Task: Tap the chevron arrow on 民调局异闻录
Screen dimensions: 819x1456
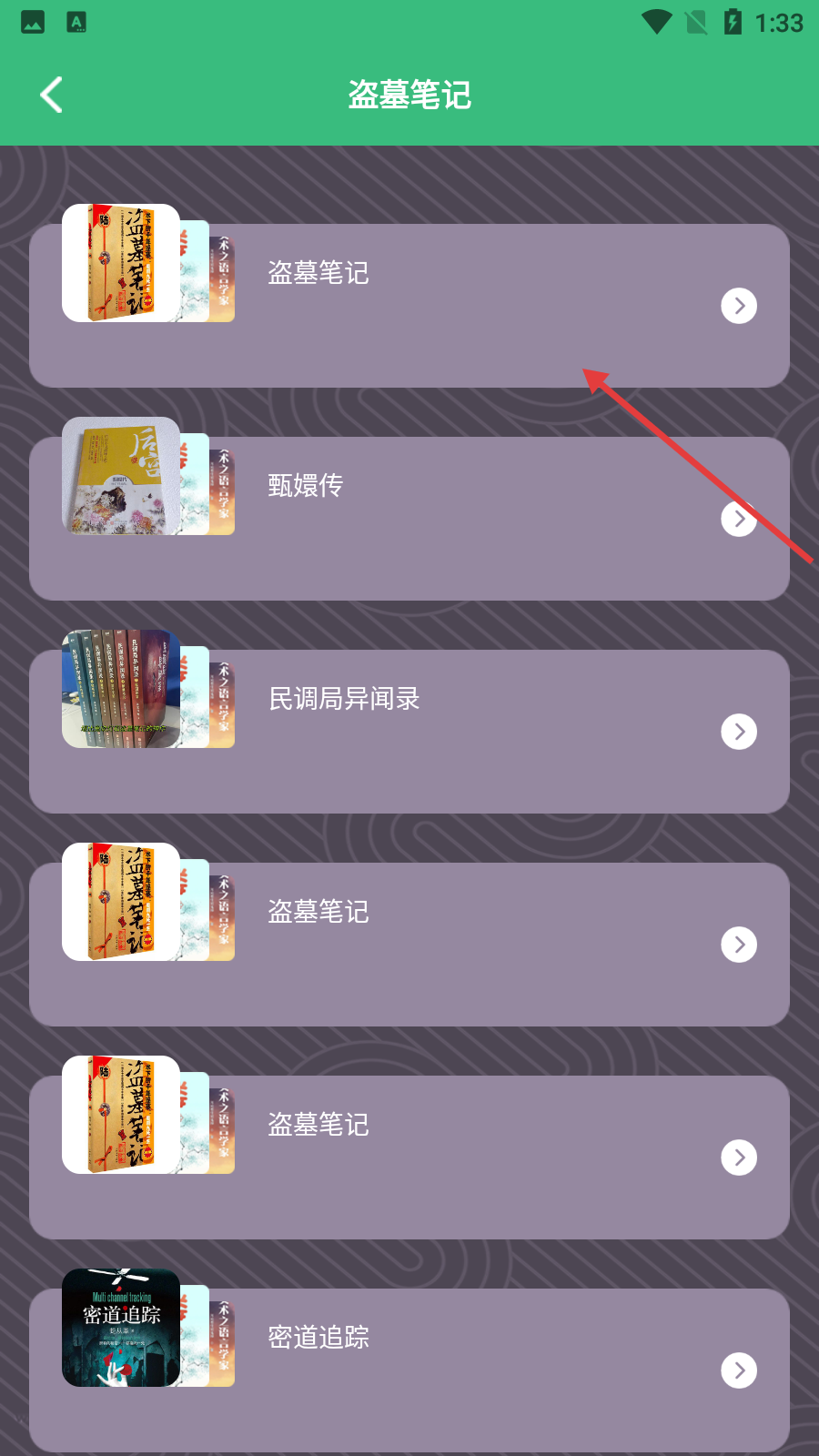Action: pos(739,732)
